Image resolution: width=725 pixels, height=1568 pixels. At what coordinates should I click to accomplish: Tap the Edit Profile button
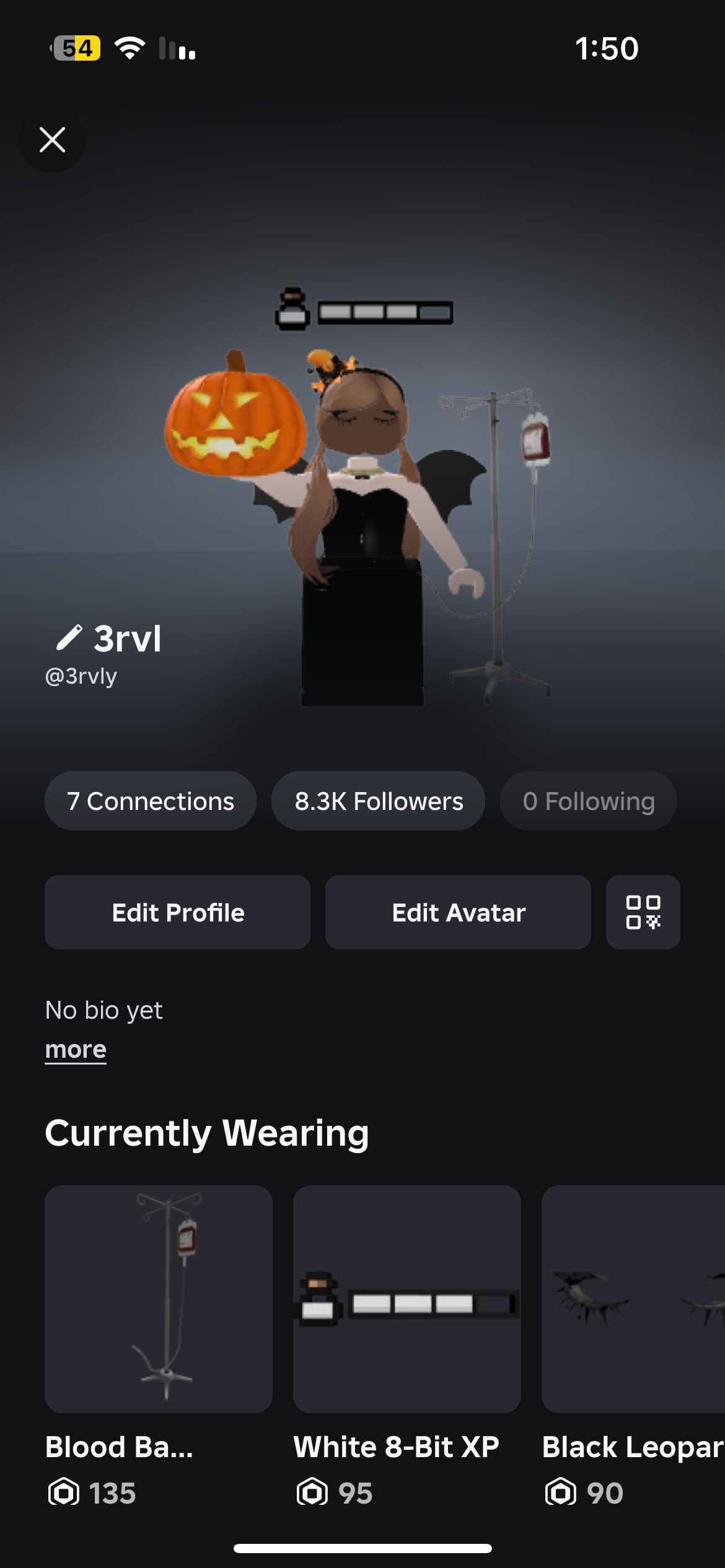click(178, 913)
